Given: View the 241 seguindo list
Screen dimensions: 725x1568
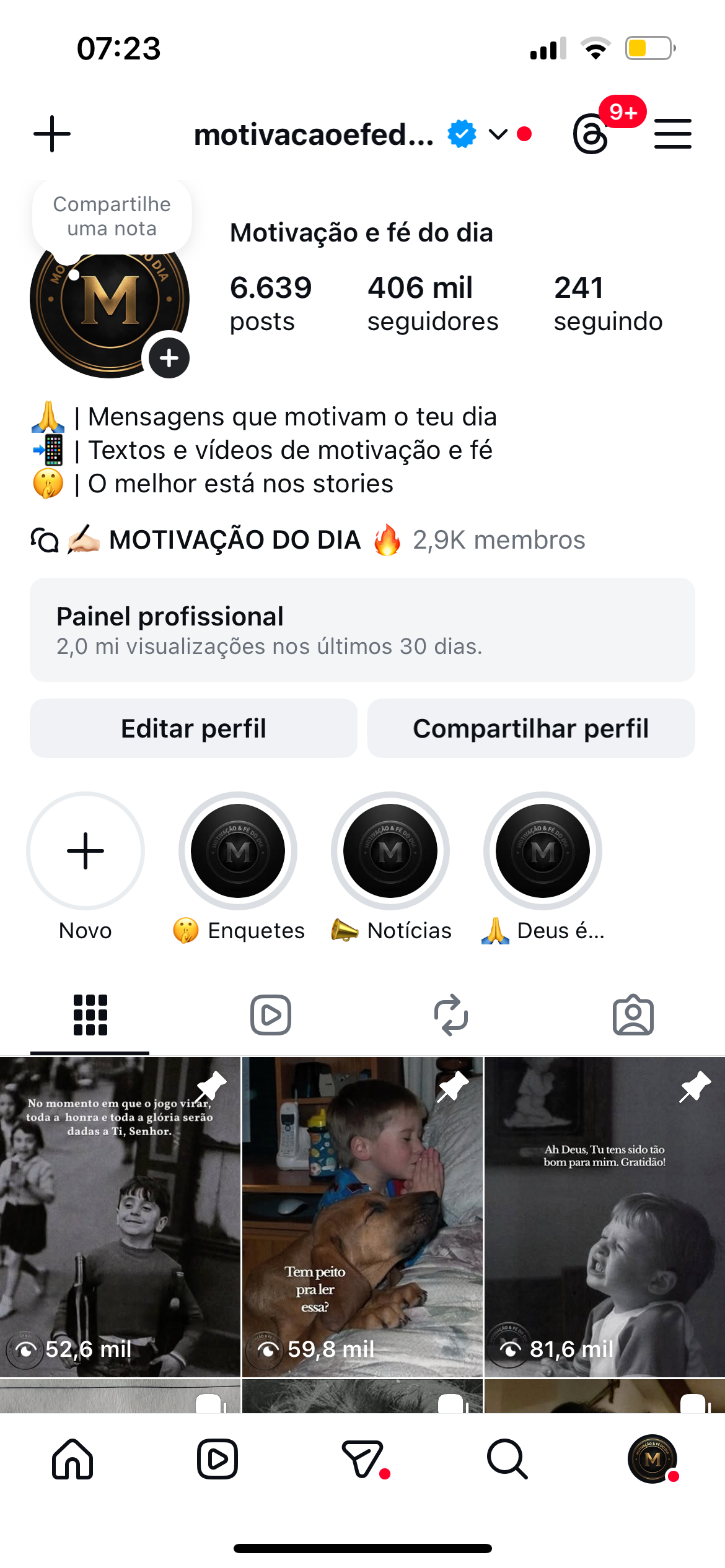Looking at the screenshot, I should pyautogui.click(x=607, y=303).
